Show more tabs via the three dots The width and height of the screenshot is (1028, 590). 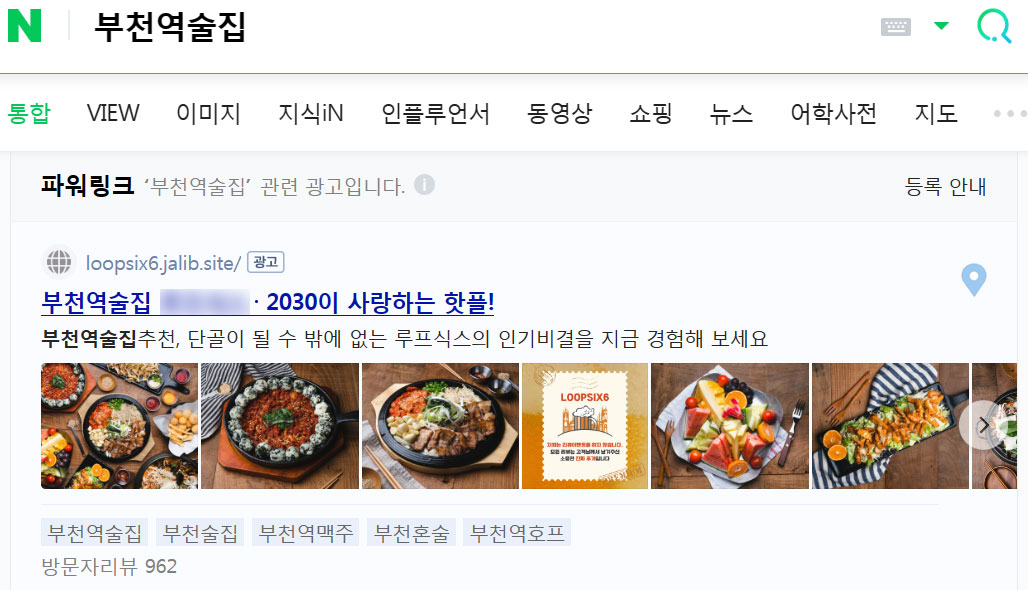[1009, 113]
